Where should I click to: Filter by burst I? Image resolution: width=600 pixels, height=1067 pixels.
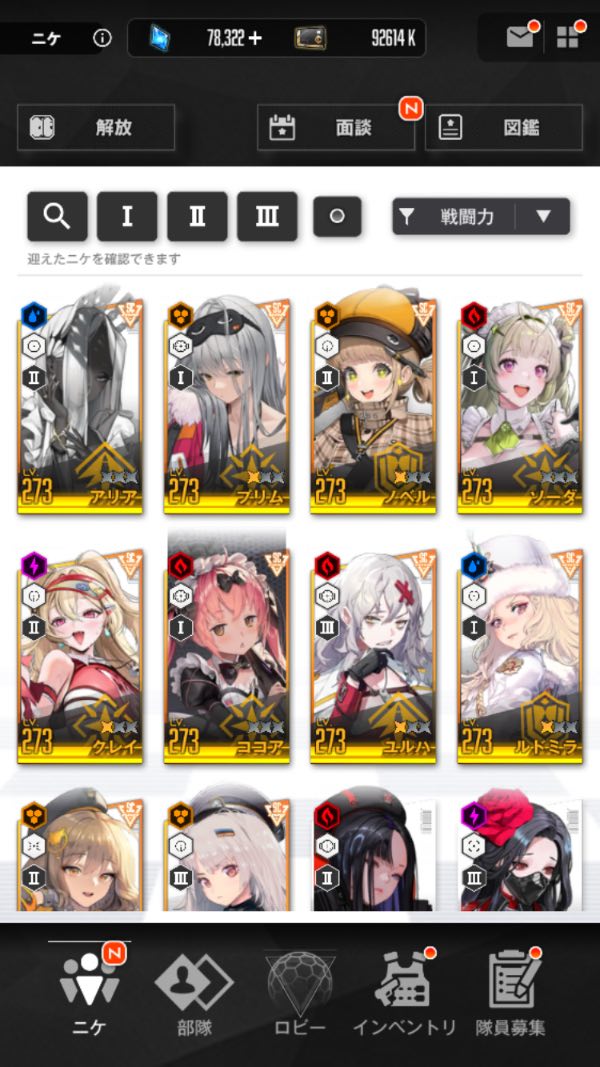point(127,216)
